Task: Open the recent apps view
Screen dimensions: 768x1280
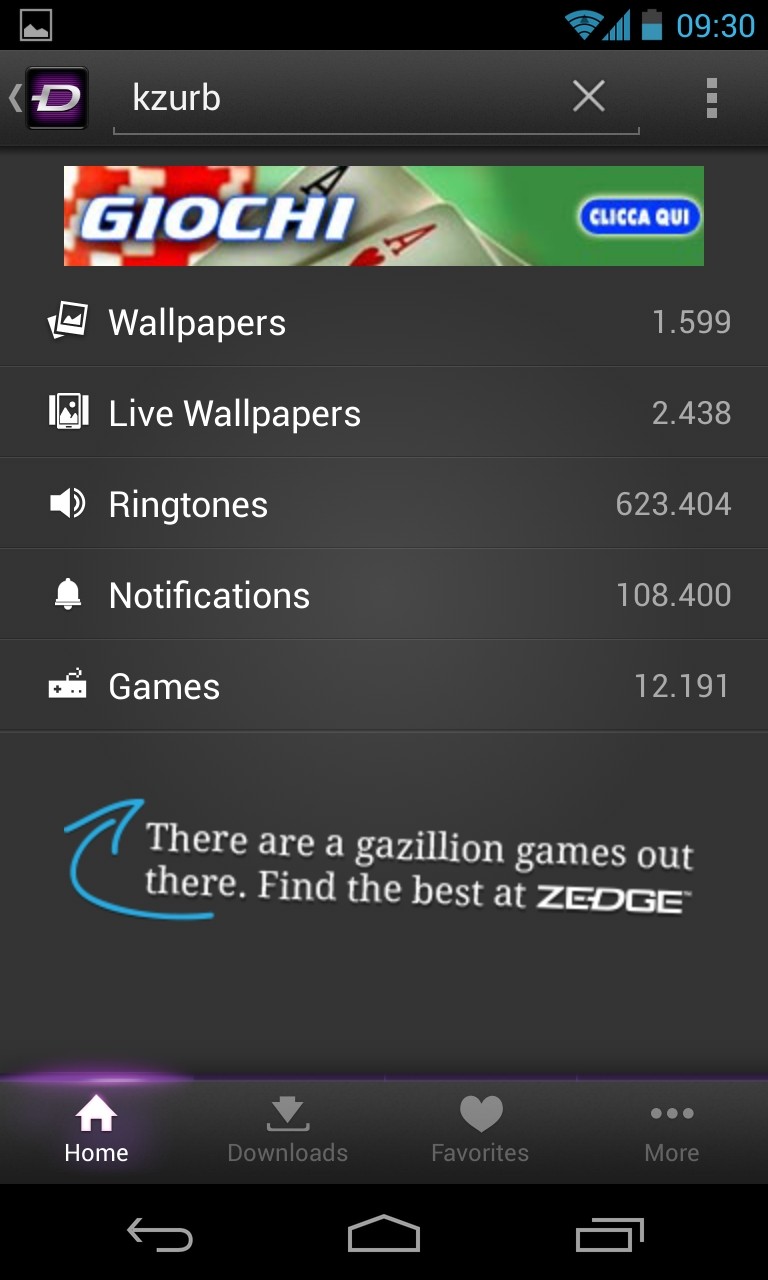Action: click(x=610, y=1236)
